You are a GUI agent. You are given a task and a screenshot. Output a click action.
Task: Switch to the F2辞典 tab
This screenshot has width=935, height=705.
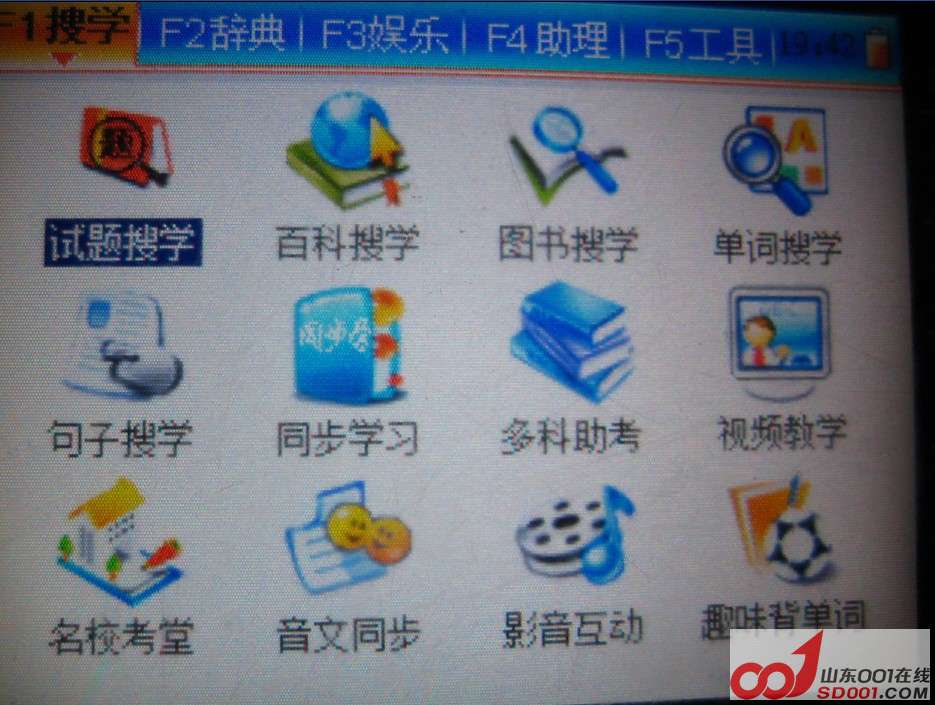point(222,36)
